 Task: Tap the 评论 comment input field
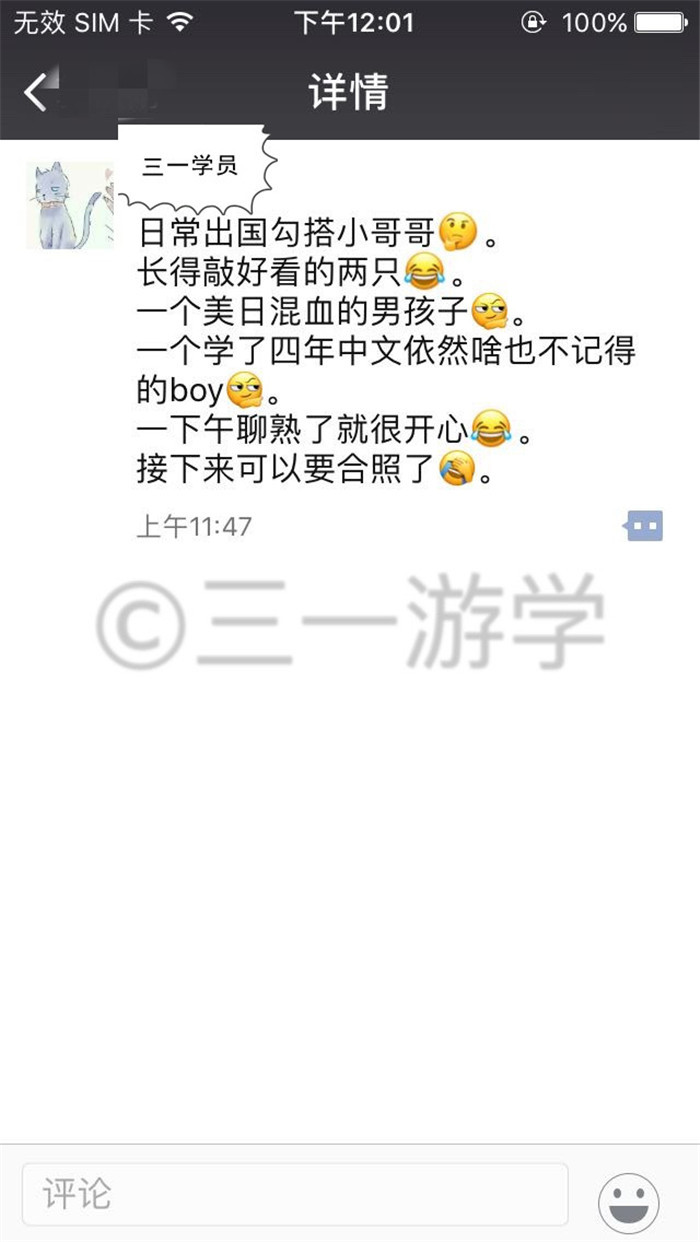(295, 1194)
